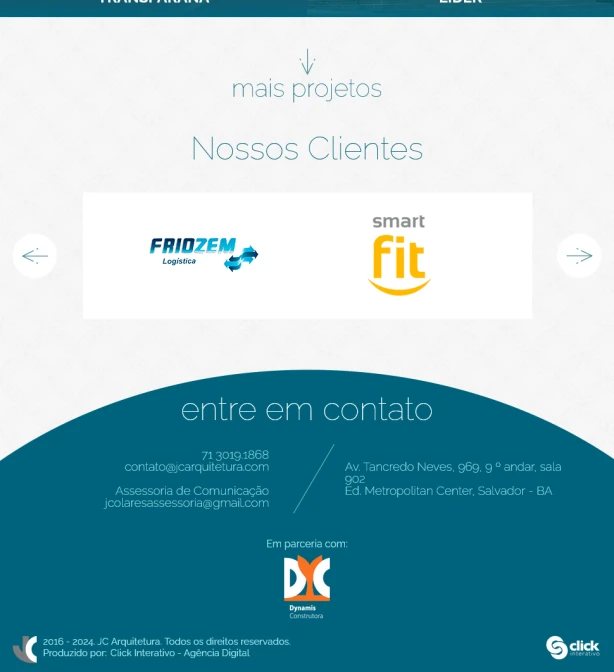Screen dimensions: 614x672
Task: Show previous client logos in carousel
Action: [x=35, y=256]
